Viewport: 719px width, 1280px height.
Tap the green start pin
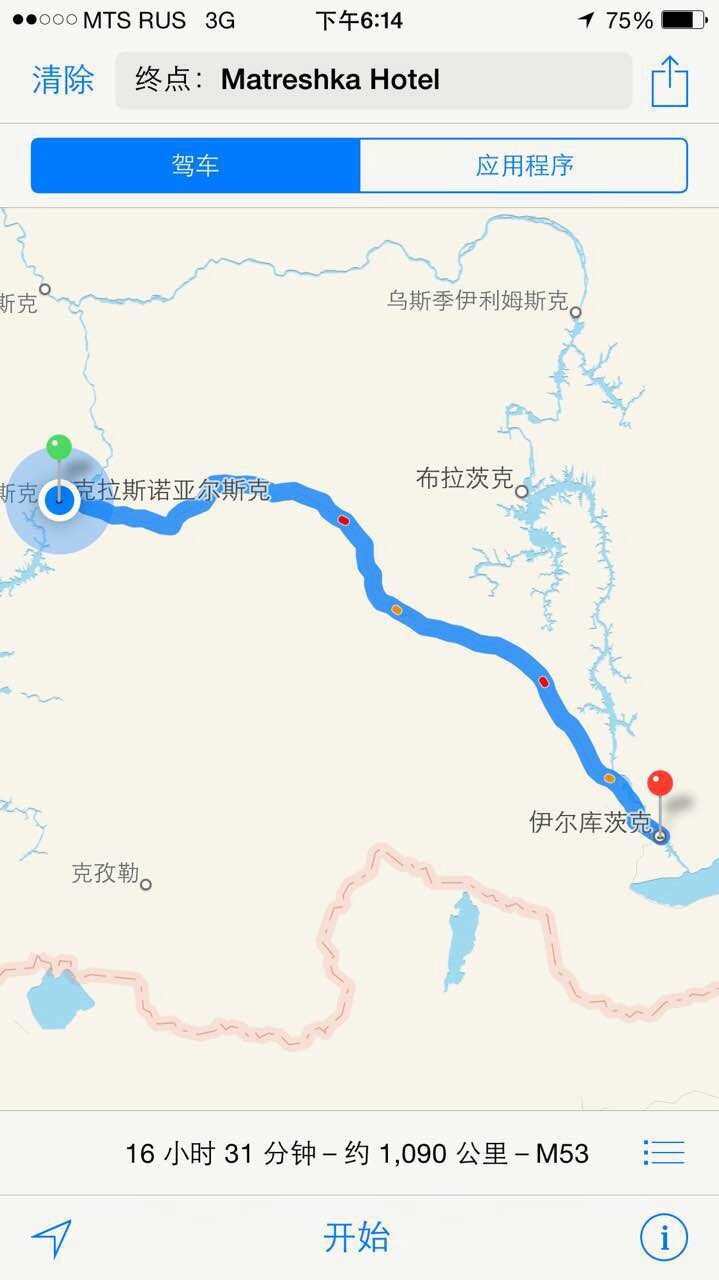(x=59, y=449)
